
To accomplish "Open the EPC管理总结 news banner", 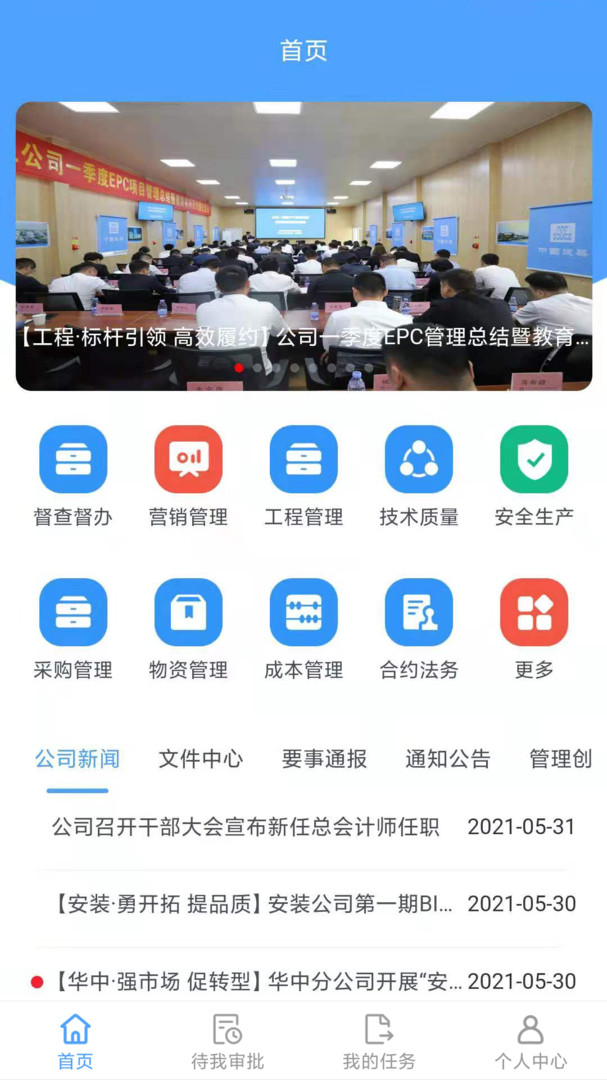I will coord(303,246).
